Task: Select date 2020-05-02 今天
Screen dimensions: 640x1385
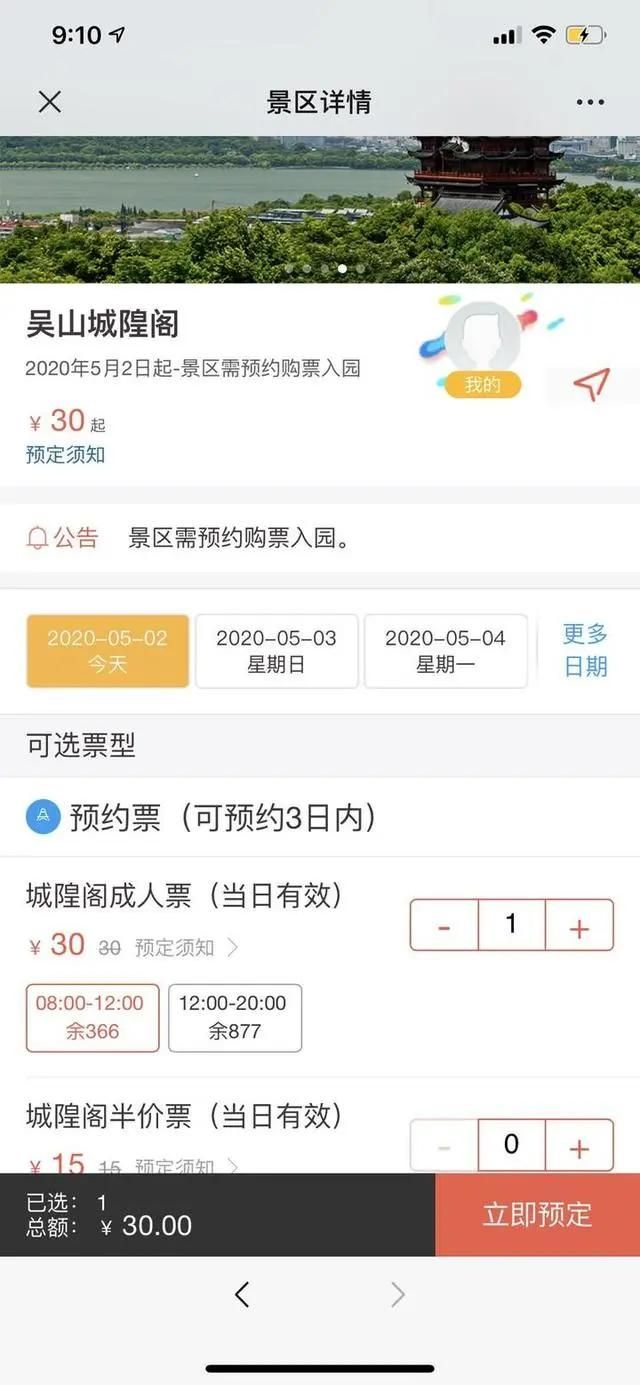Action: click(x=107, y=651)
